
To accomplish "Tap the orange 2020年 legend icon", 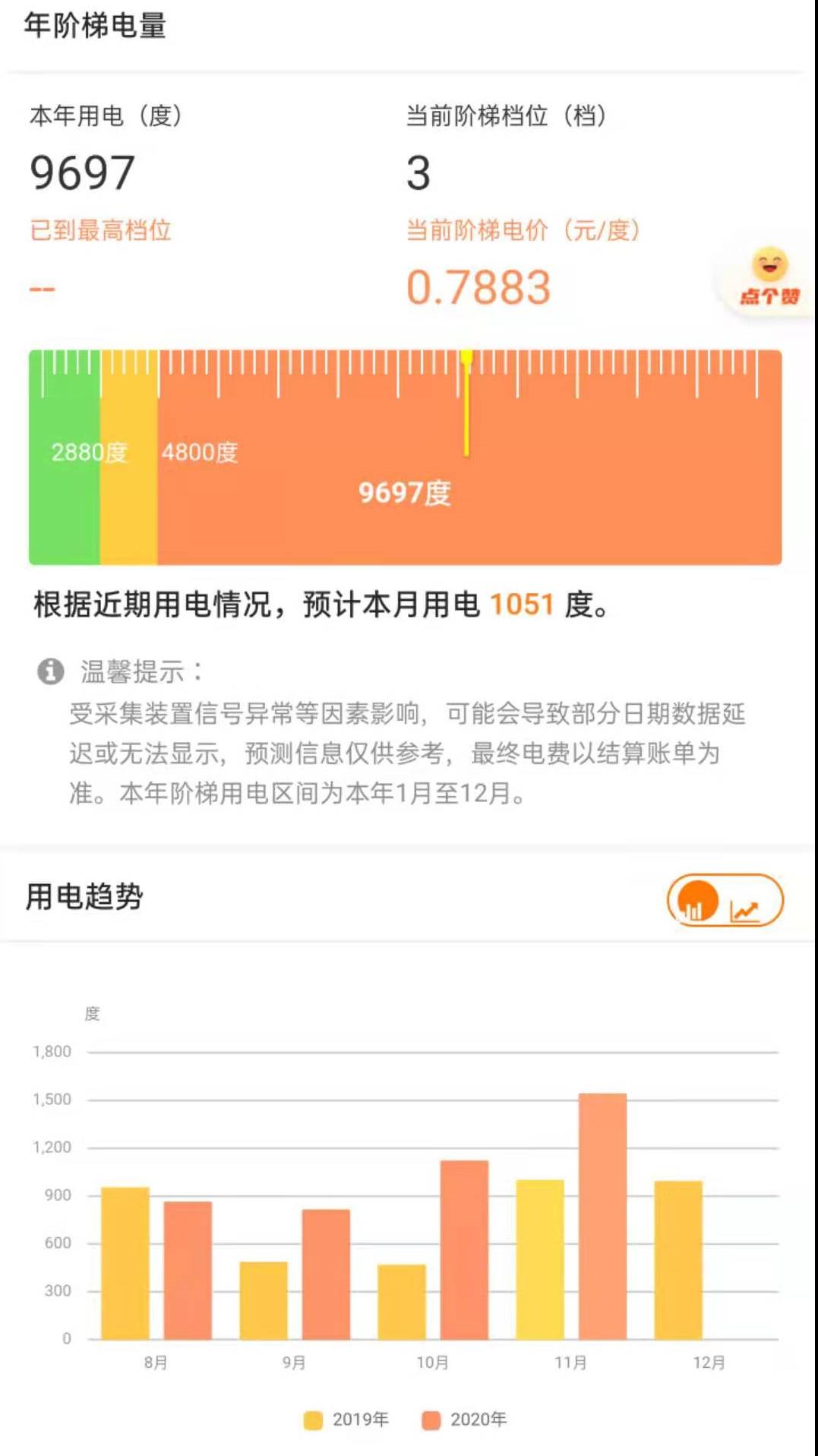I will pyautogui.click(x=431, y=1417).
